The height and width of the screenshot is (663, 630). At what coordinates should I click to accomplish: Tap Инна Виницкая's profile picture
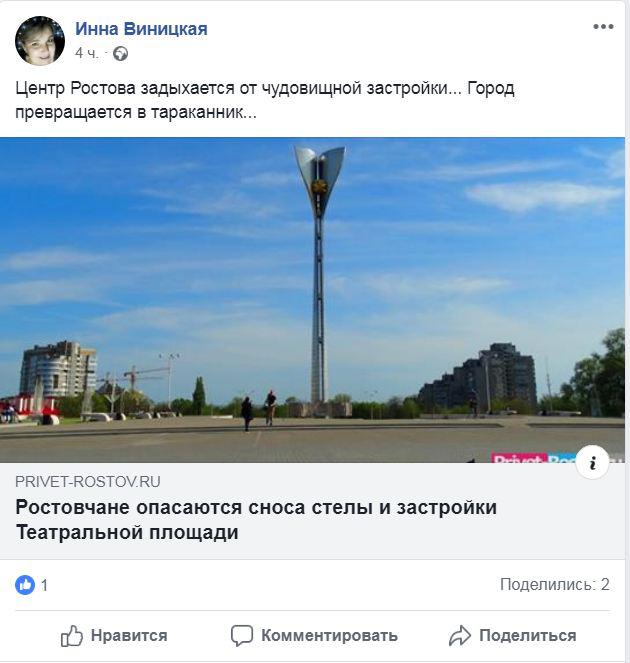[x=40, y=41]
